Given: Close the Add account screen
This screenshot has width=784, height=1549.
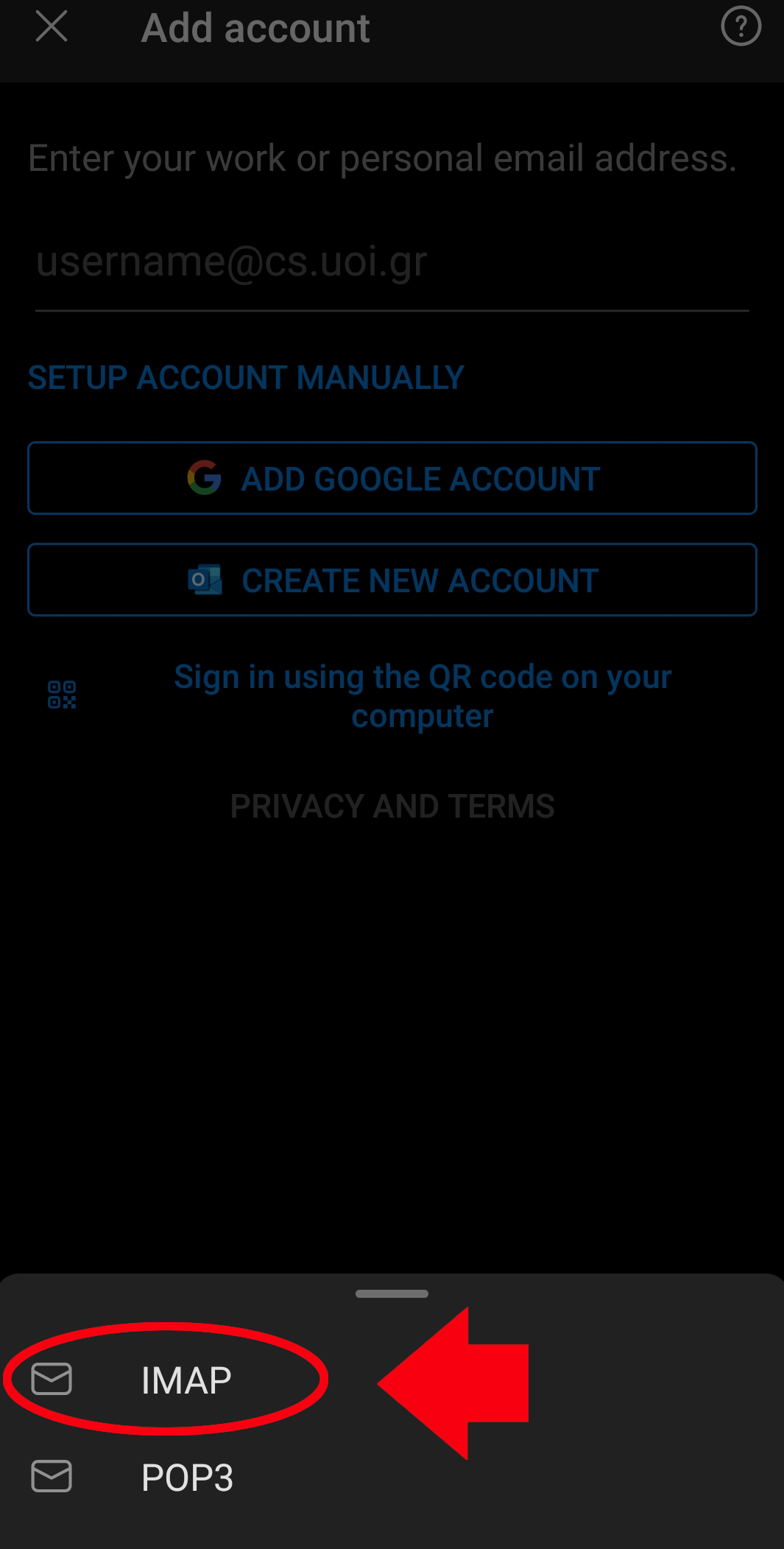Looking at the screenshot, I should [x=52, y=27].
